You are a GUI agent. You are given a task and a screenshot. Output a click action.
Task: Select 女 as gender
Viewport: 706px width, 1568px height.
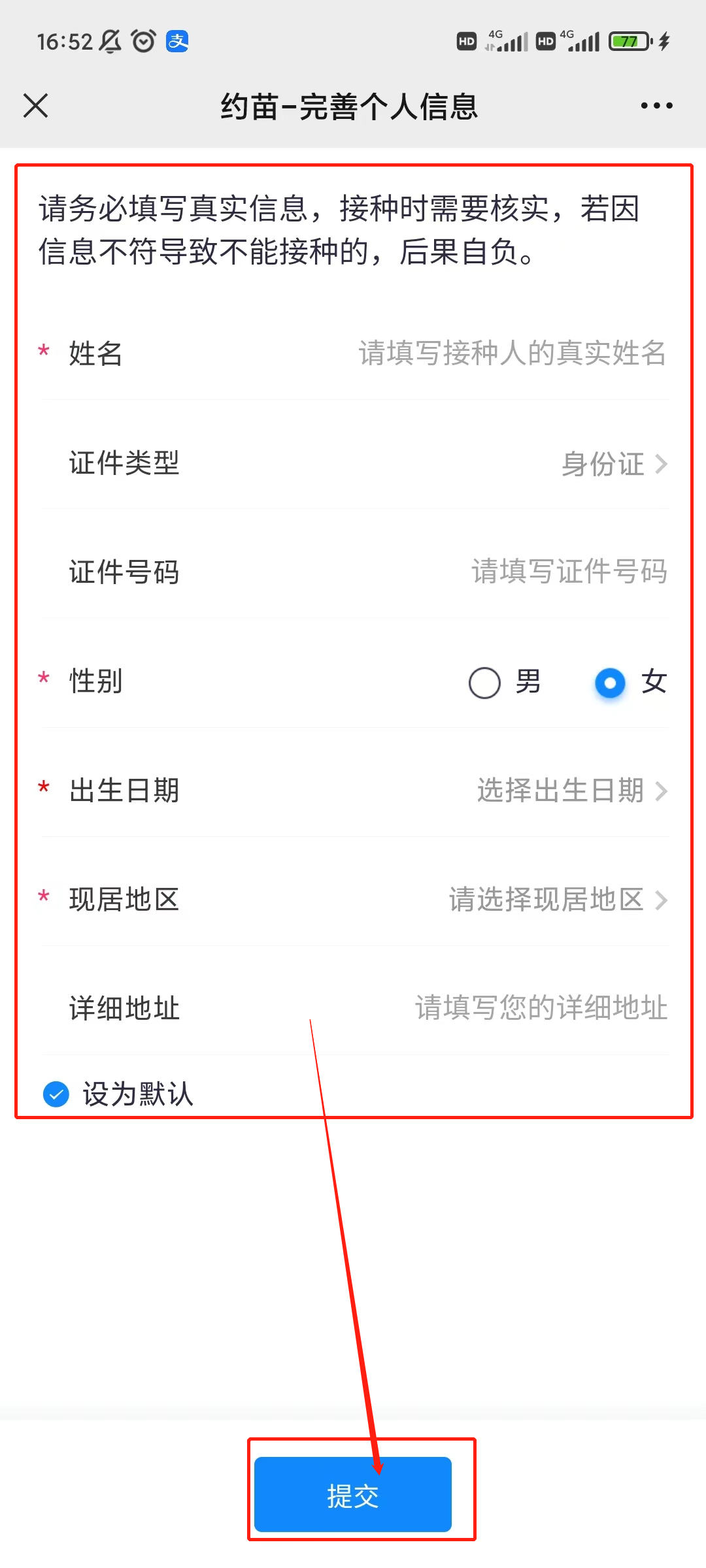(611, 683)
